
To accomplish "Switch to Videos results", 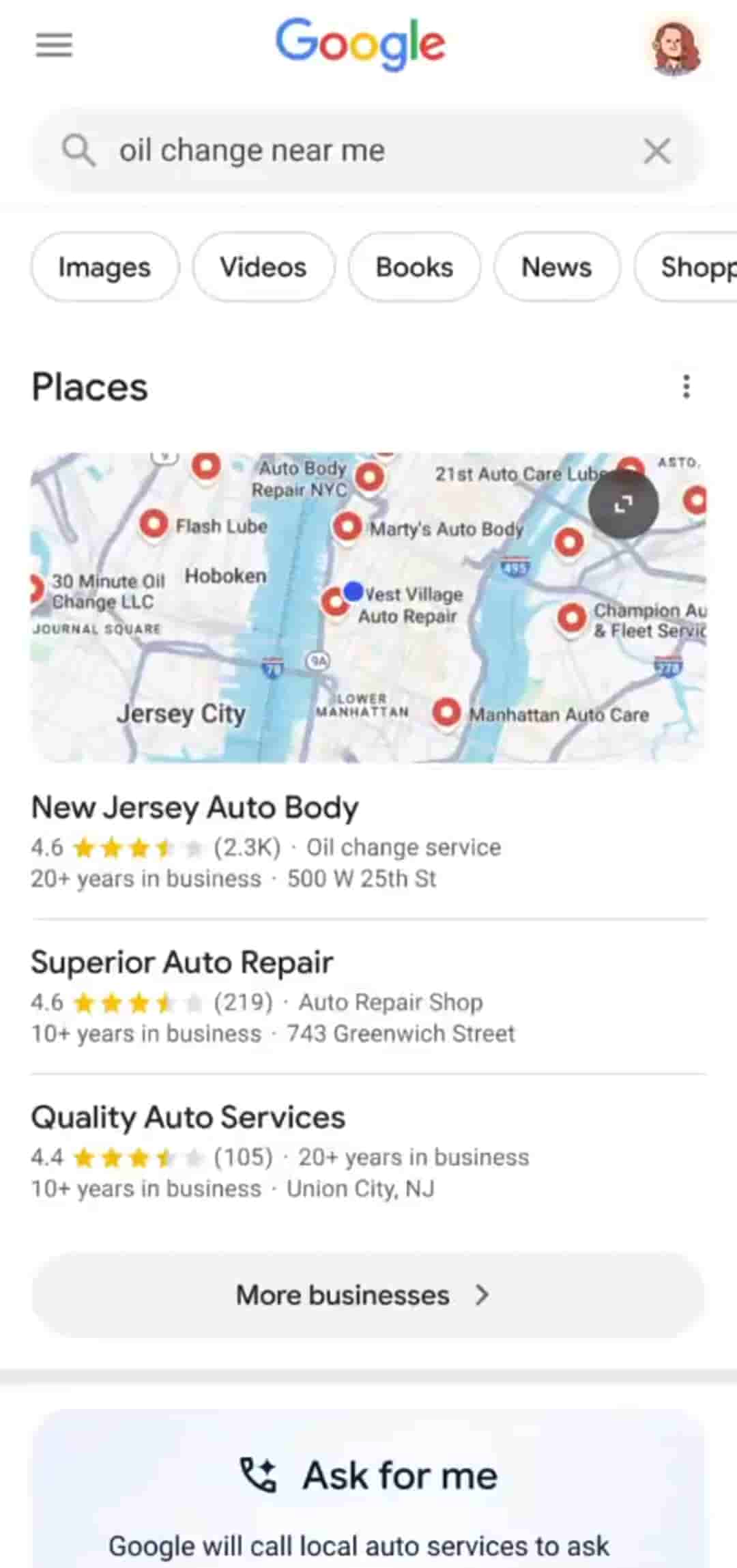I will (x=263, y=267).
